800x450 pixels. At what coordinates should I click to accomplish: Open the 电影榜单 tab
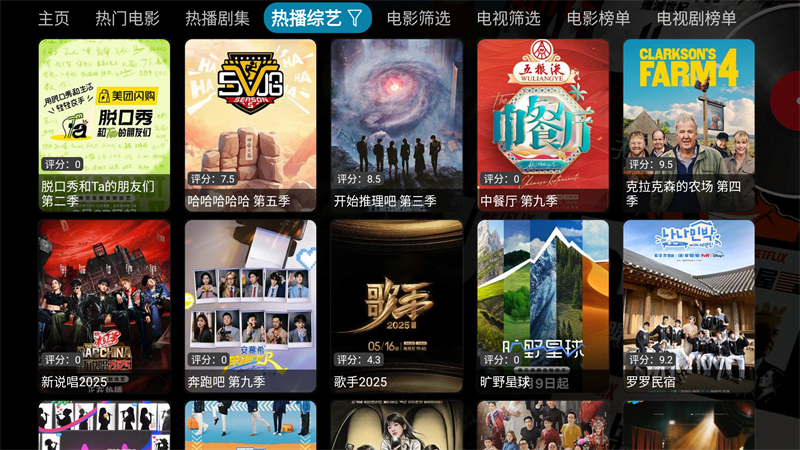pyautogui.click(x=598, y=18)
